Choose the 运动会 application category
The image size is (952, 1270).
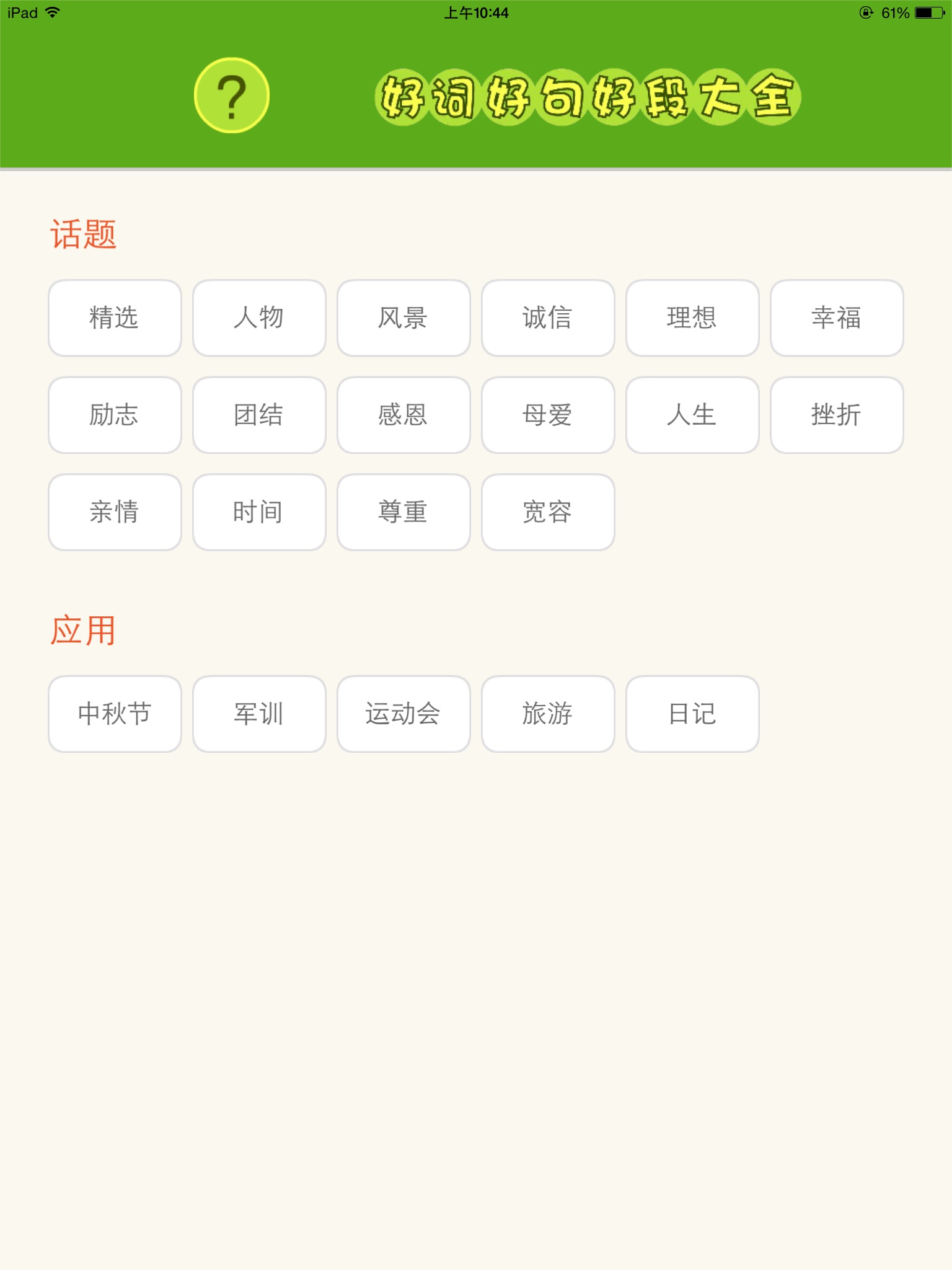pos(403,714)
